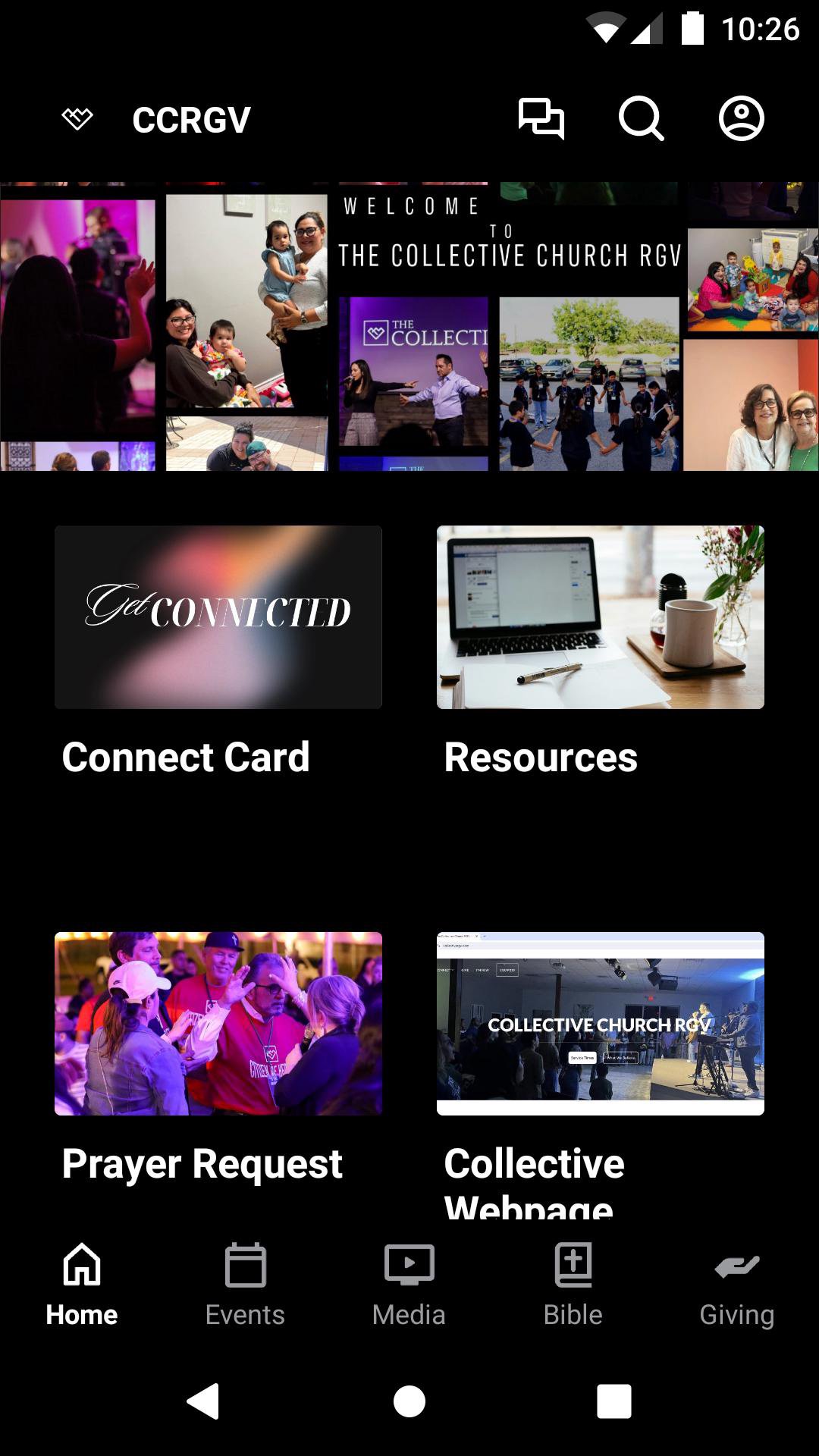This screenshot has height=1456, width=819.
Task: Open the system recent apps button
Action: 614,1401
